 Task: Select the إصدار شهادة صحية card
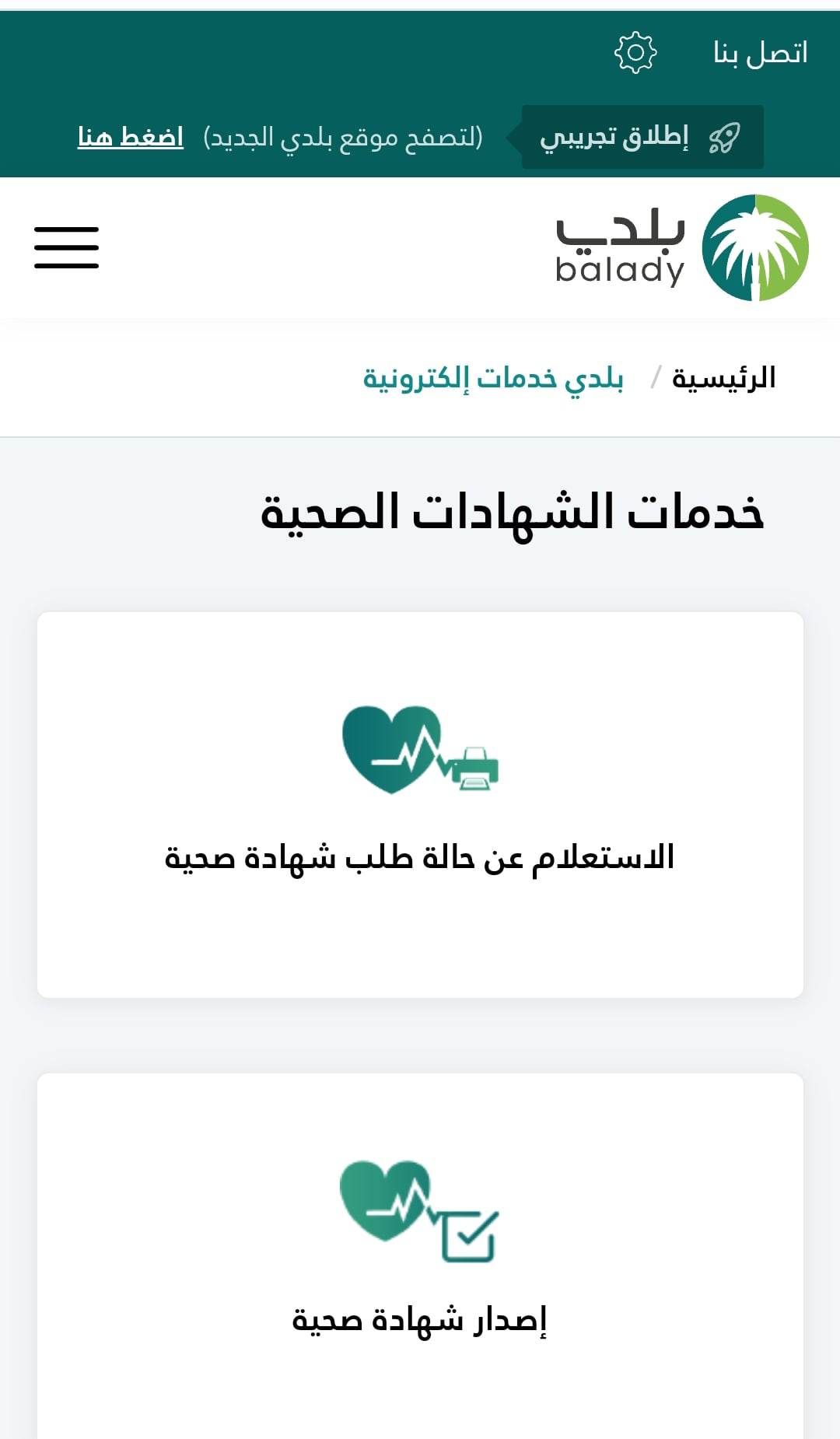(420, 1256)
